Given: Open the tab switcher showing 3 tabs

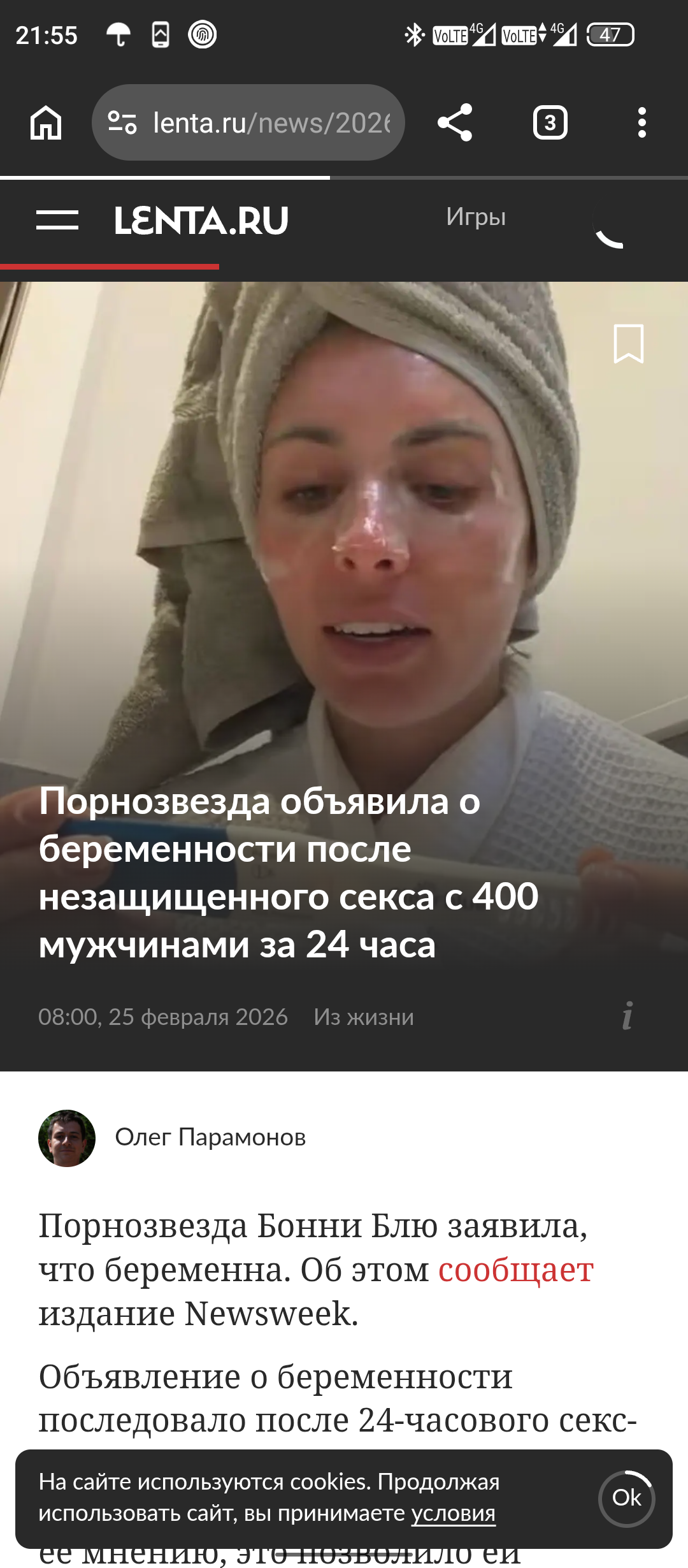Looking at the screenshot, I should click(x=550, y=122).
